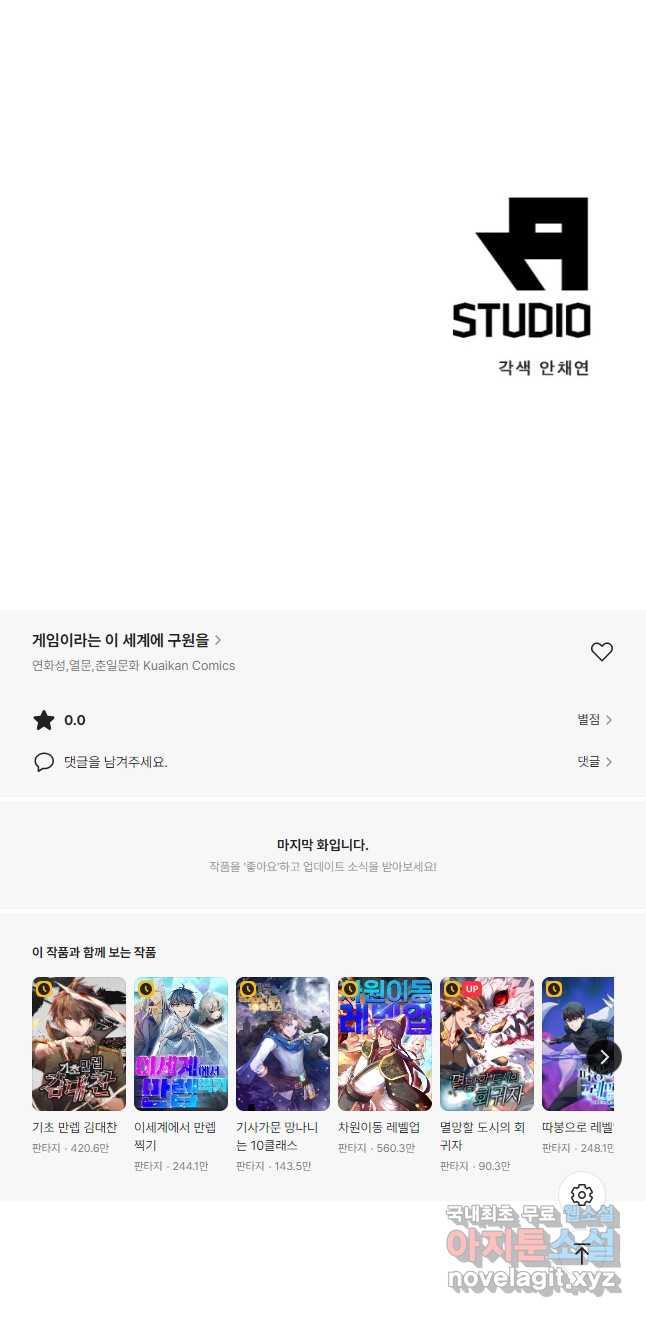This screenshot has height=1317, width=646.
Task: Open the 별점 rating page
Action: point(594,720)
